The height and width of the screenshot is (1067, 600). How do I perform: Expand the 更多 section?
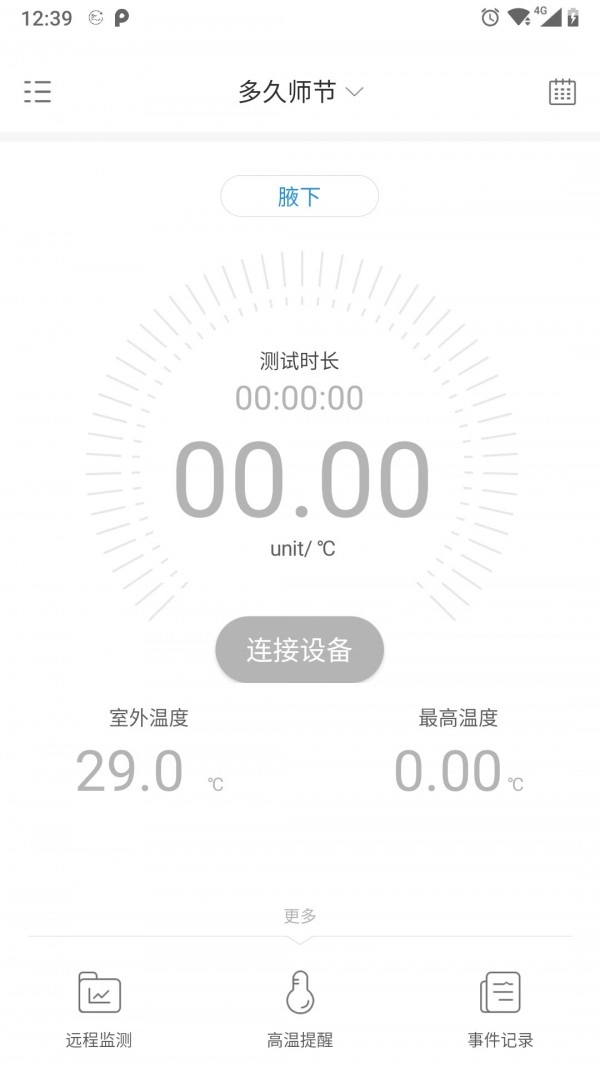coord(300,918)
